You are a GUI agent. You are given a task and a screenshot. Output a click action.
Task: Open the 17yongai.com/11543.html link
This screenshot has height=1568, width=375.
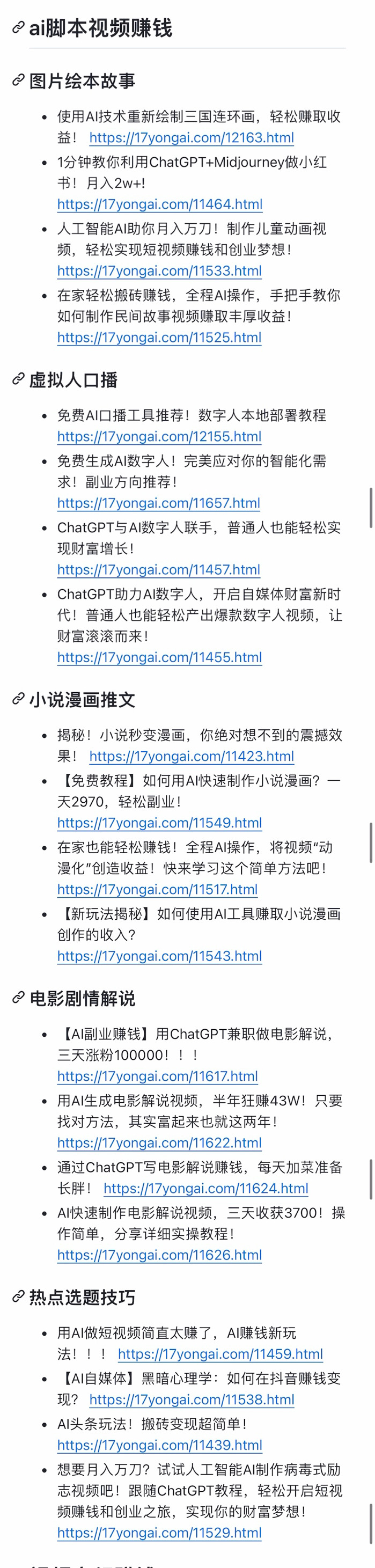pos(159,956)
